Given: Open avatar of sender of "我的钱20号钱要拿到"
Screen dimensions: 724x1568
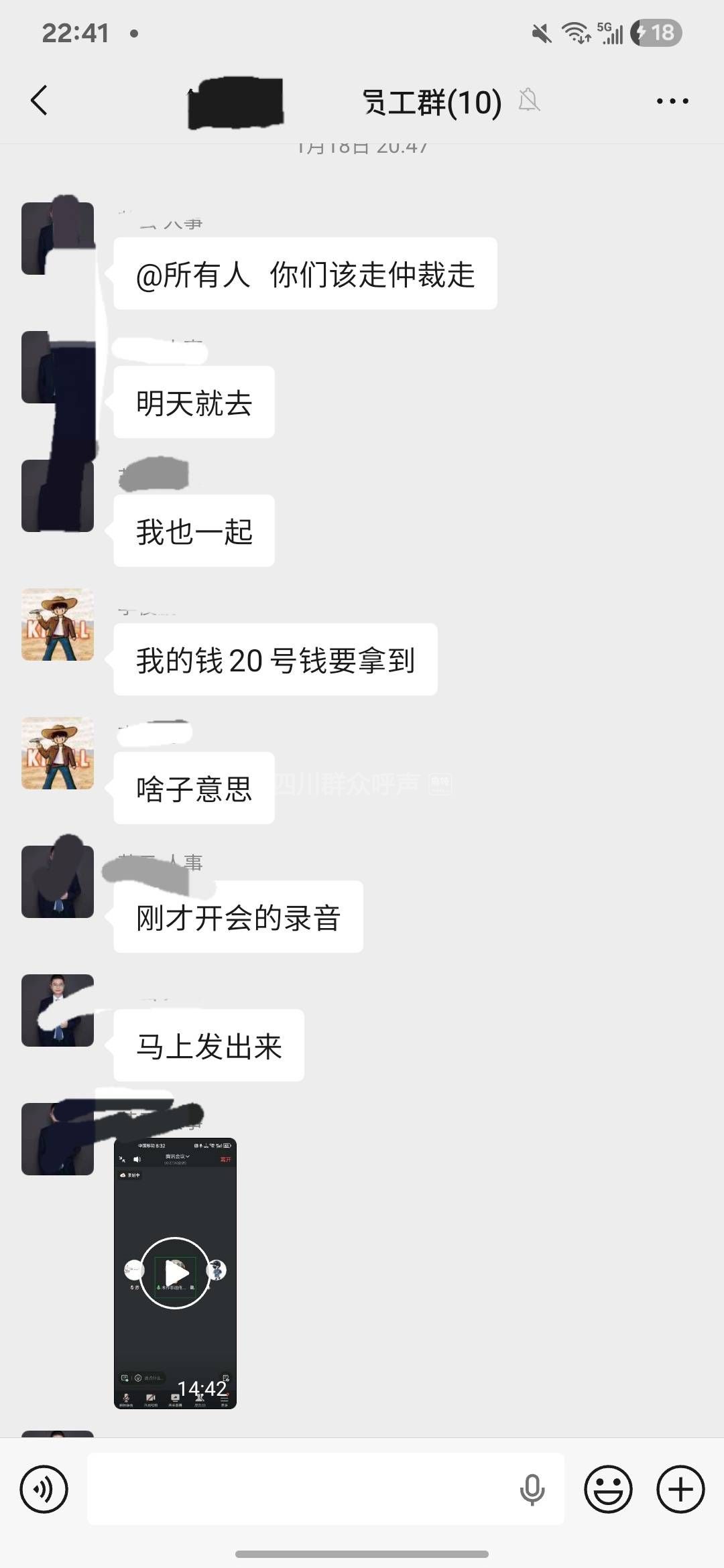Looking at the screenshot, I should click(x=58, y=625).
